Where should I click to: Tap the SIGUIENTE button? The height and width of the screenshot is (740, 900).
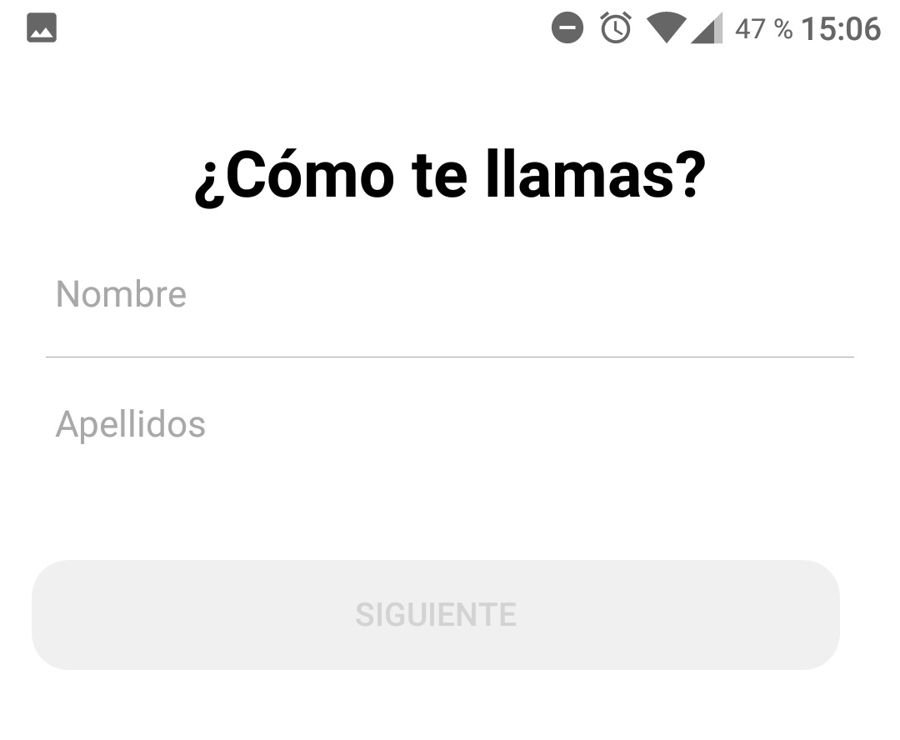click(436, 614)
